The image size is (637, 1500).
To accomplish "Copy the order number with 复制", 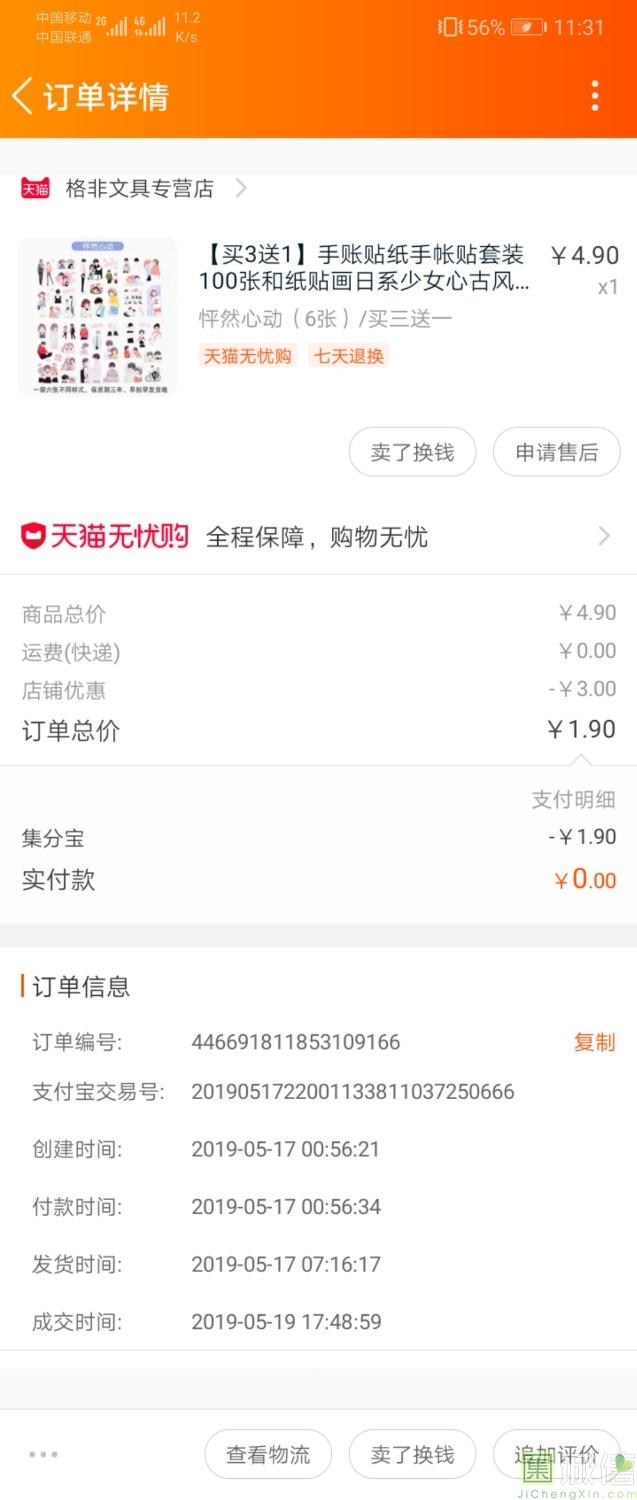I will click(x=594, y=1042).
